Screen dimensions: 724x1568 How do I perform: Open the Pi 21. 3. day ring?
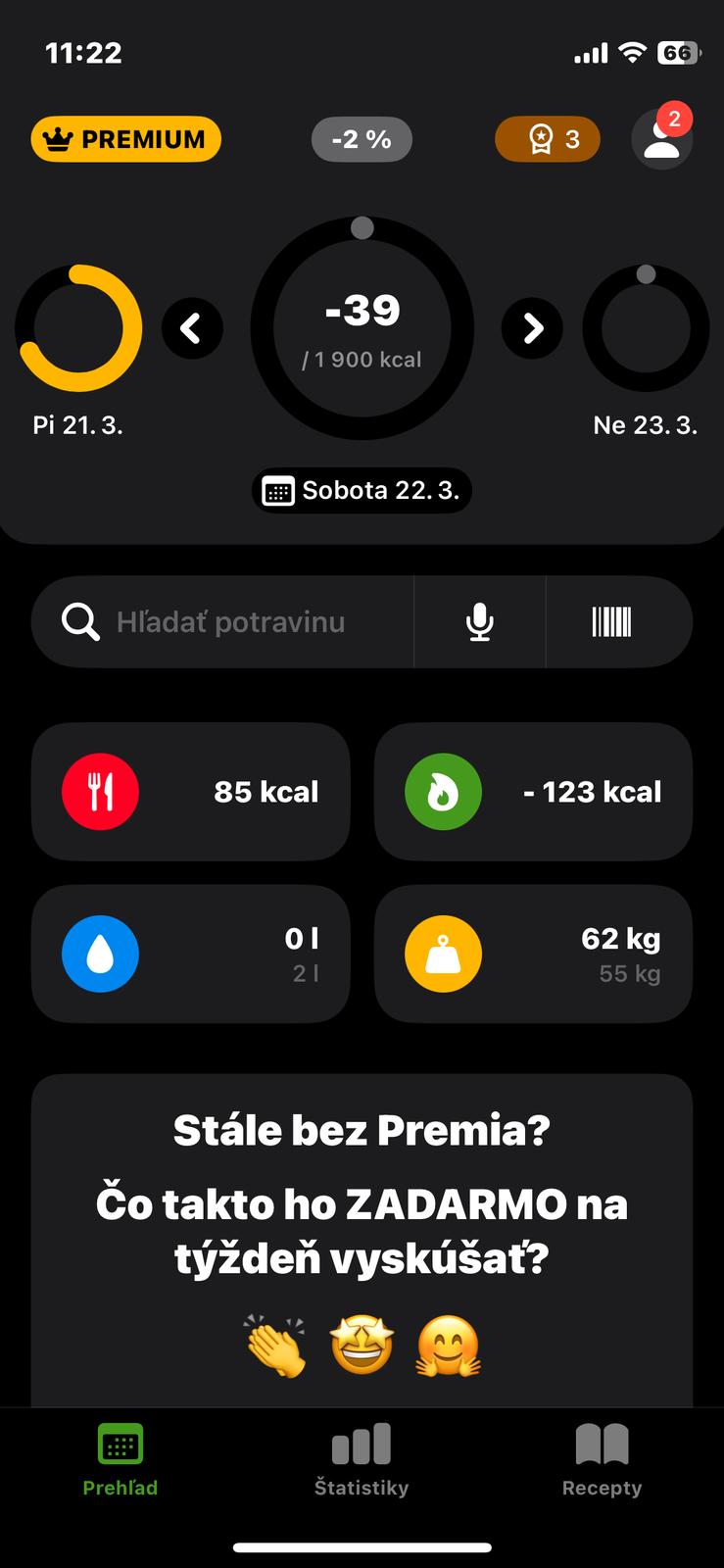(x=78, y=328)
